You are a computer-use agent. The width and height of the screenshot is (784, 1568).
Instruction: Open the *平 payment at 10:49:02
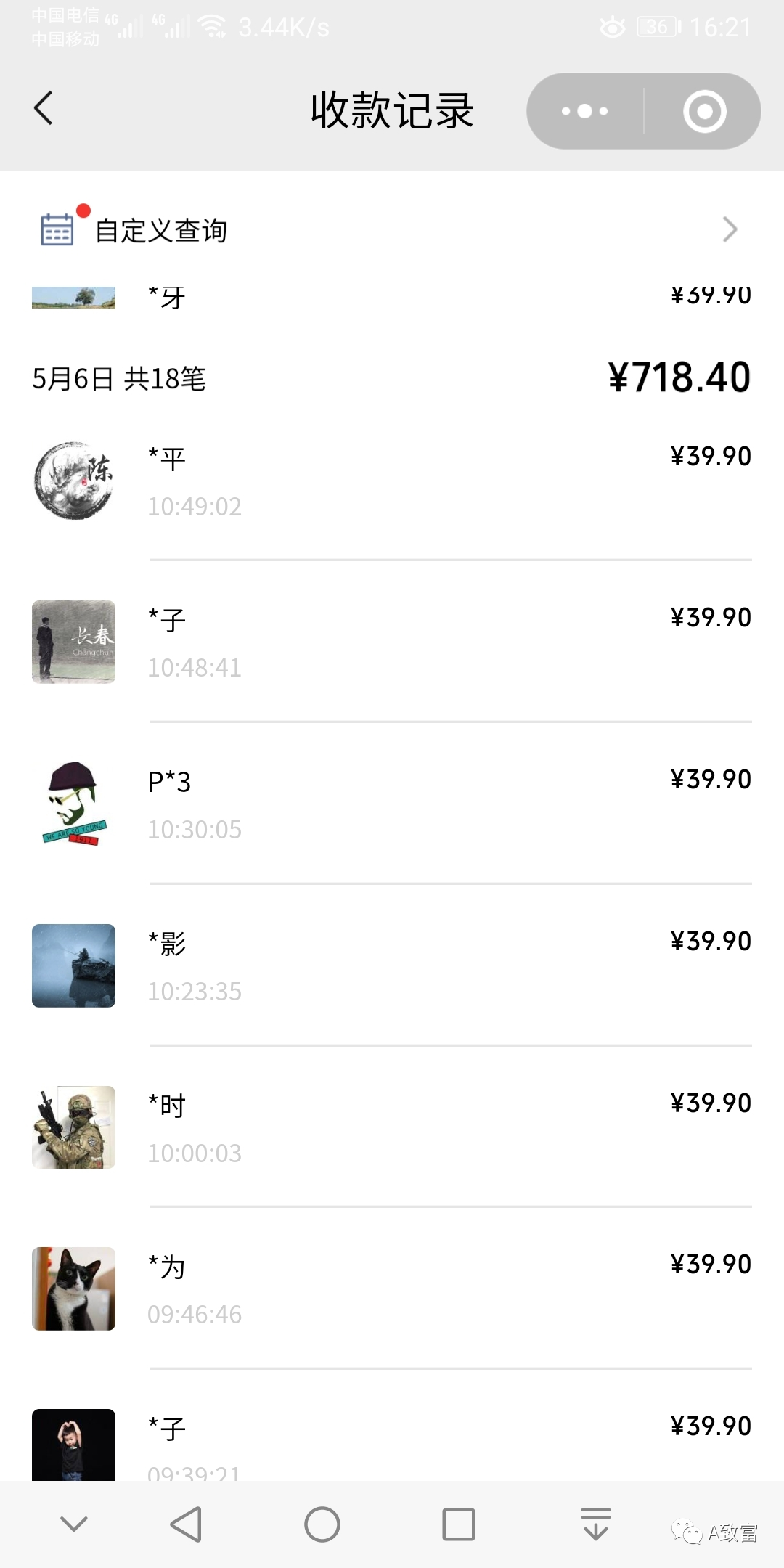pos(392,481)
